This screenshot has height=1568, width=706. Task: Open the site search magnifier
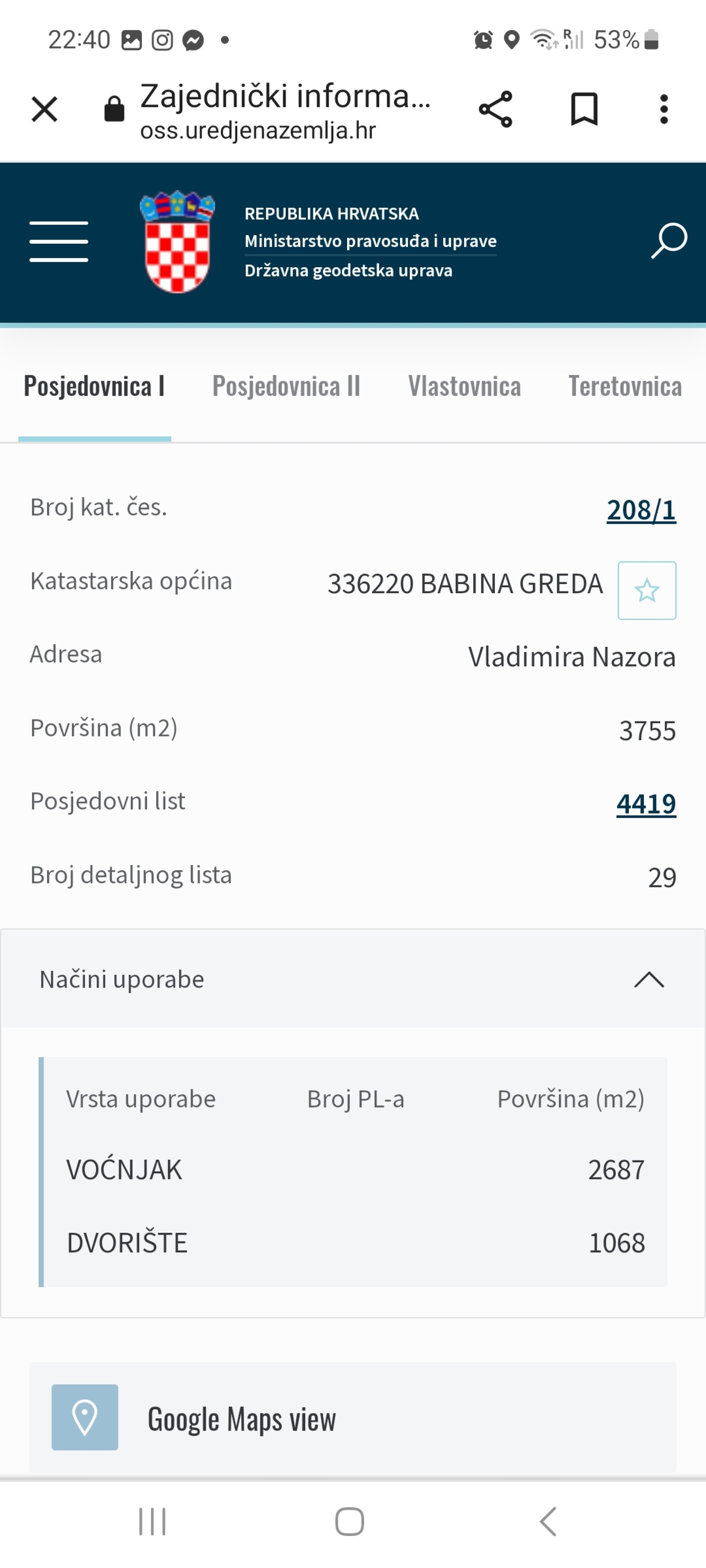[669, 240]
